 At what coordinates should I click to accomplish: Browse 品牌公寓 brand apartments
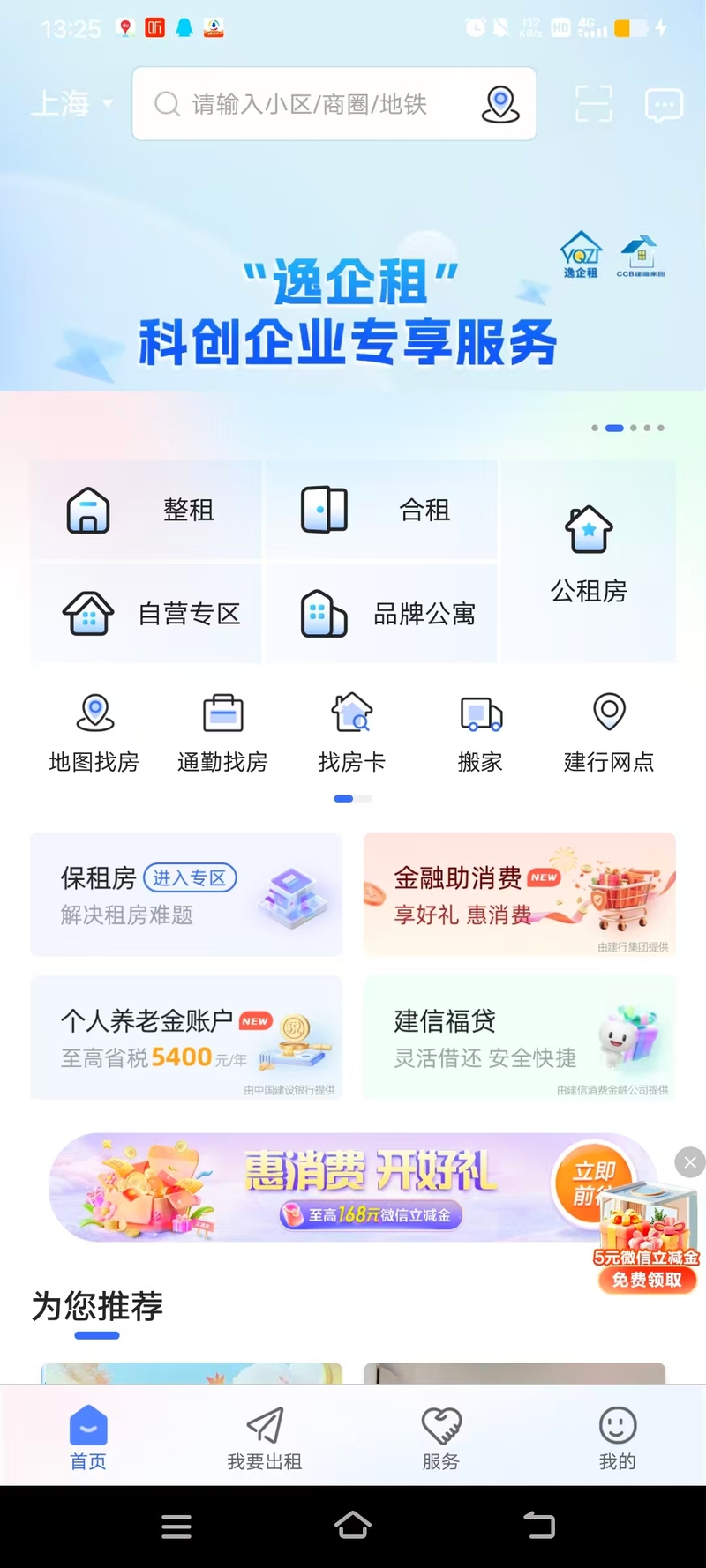pyautogui.click(x=381, y=614)
